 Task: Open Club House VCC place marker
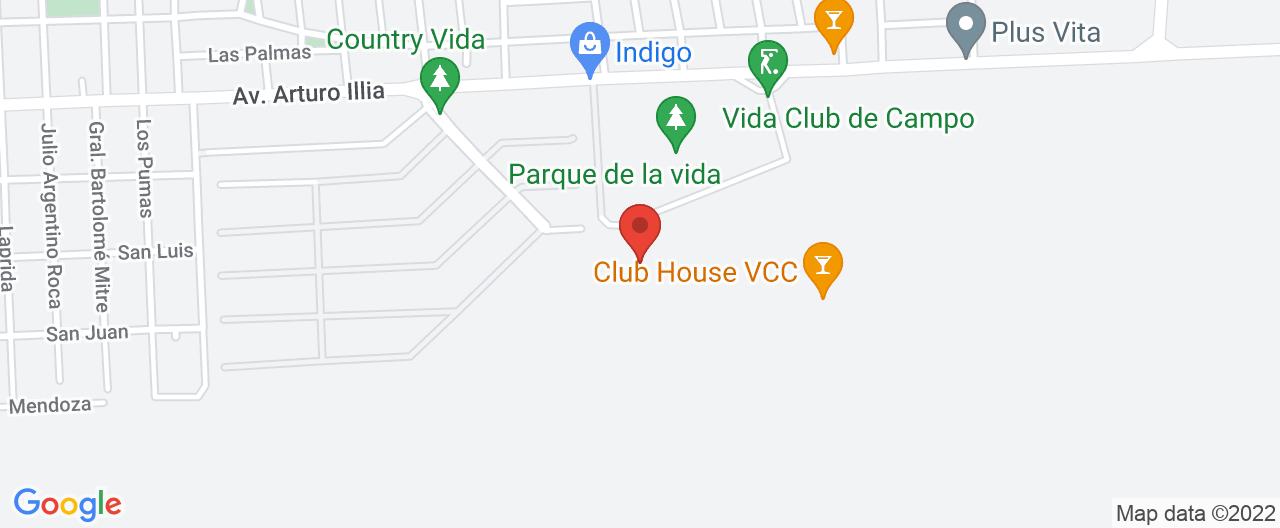point(822,266)
